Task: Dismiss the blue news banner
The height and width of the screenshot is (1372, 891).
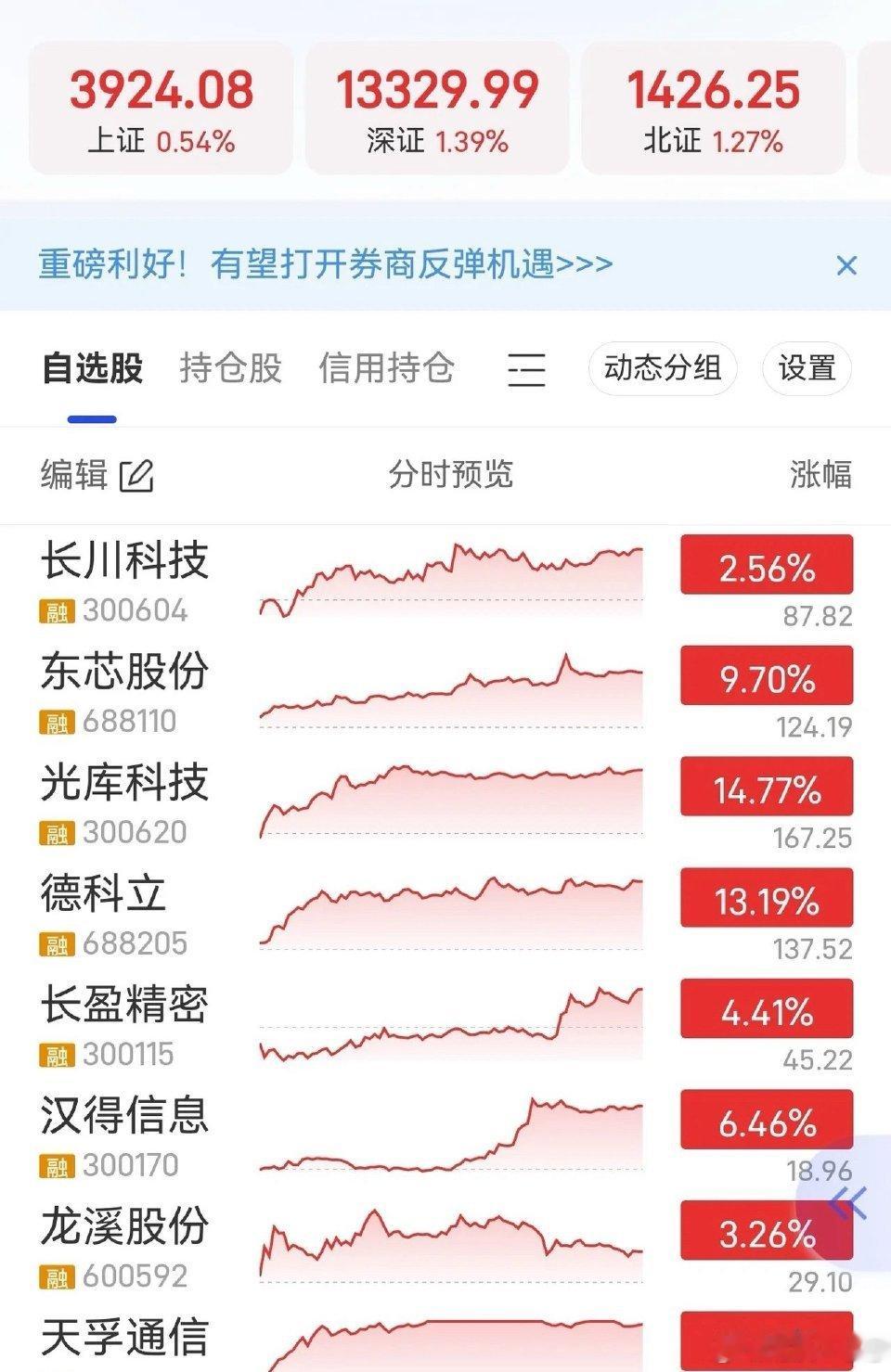Action: point(846,265)
